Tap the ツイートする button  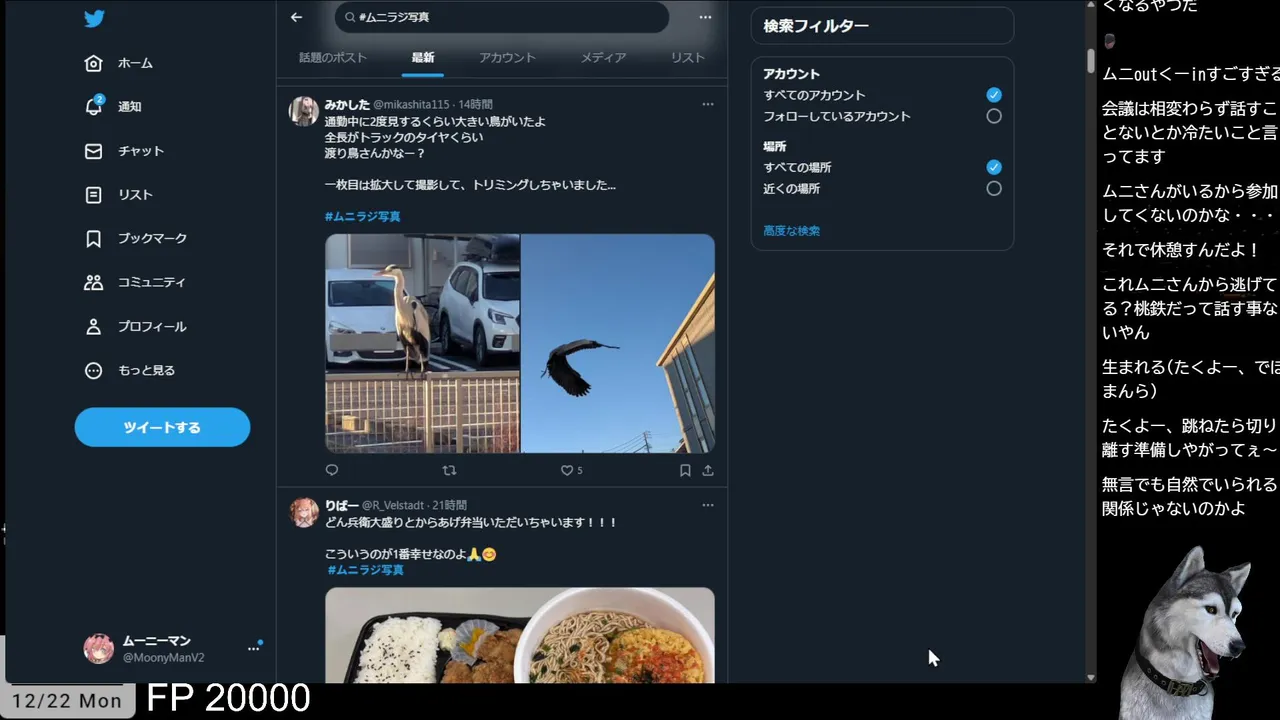pos(162,427)
